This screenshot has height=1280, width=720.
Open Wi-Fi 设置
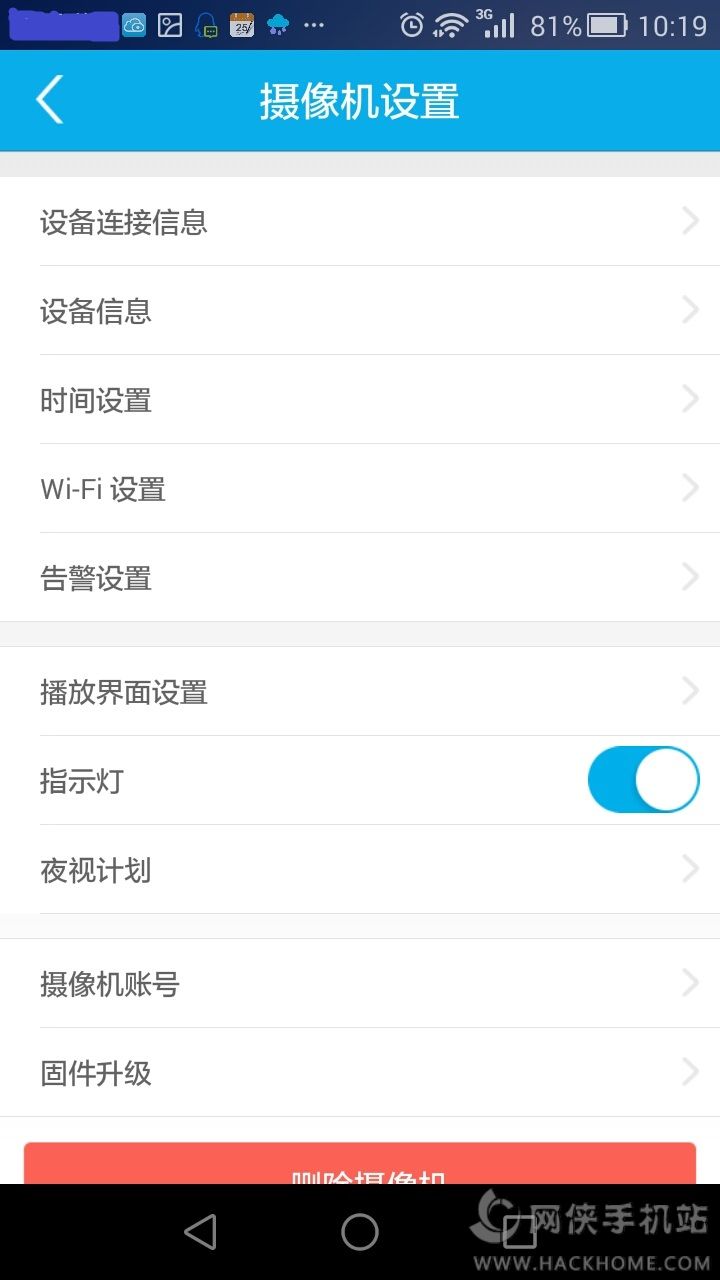pos(360,489)
